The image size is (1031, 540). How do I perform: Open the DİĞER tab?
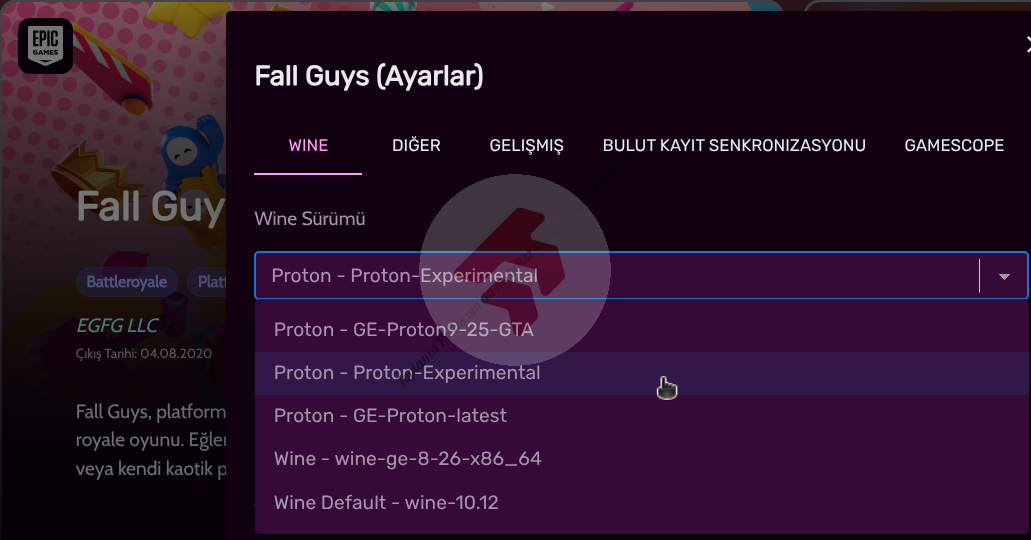416,145
